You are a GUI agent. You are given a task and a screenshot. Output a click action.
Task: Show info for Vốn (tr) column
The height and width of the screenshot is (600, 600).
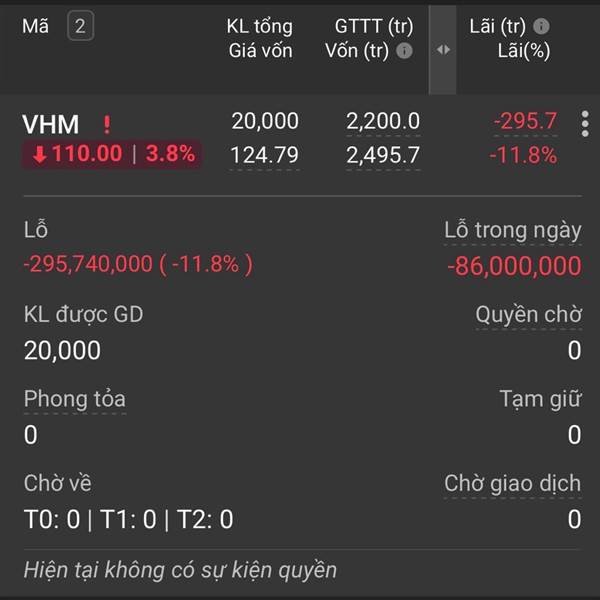(404, 51)
